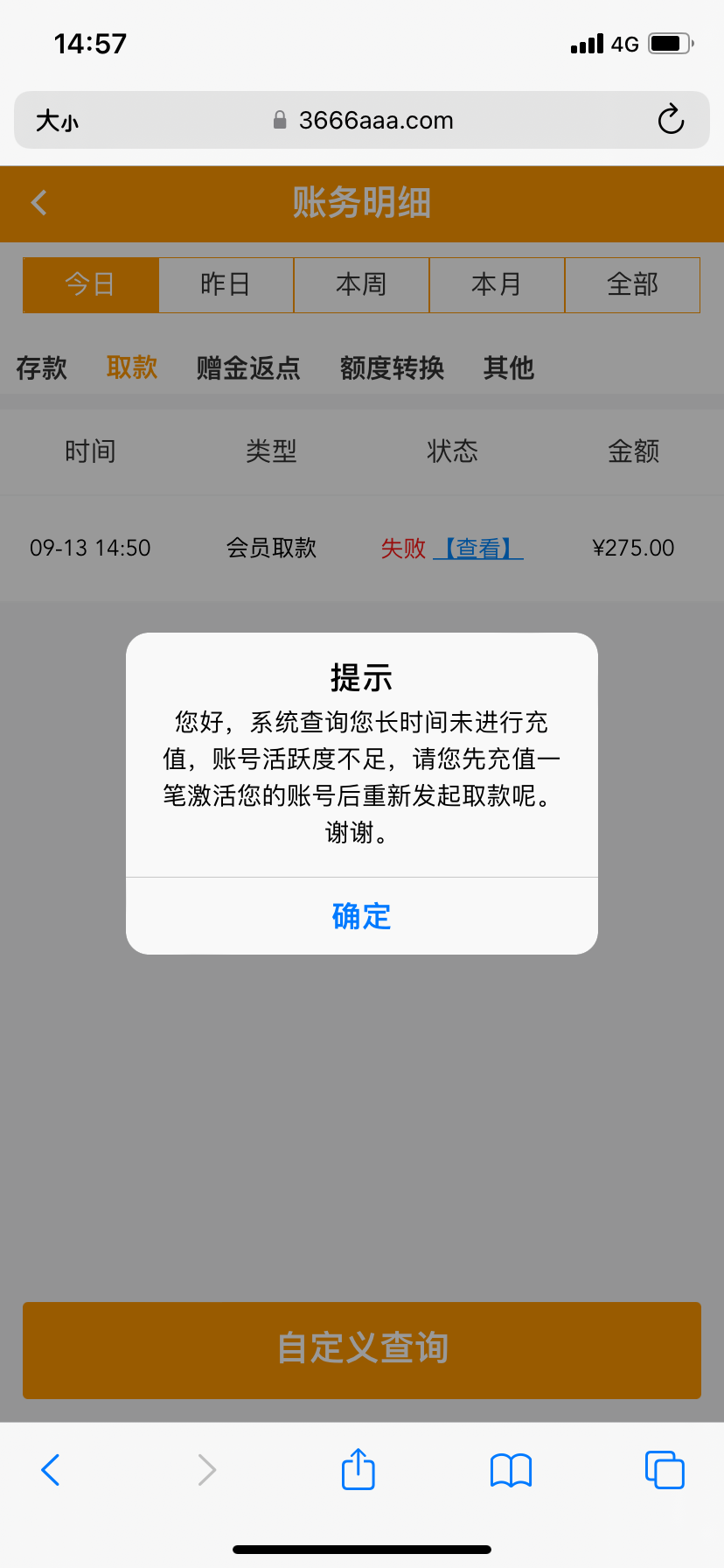Viewport: 724px width, 1568px height.
Task: Check the battery indicator in the status bar
Action: (669, 43)
